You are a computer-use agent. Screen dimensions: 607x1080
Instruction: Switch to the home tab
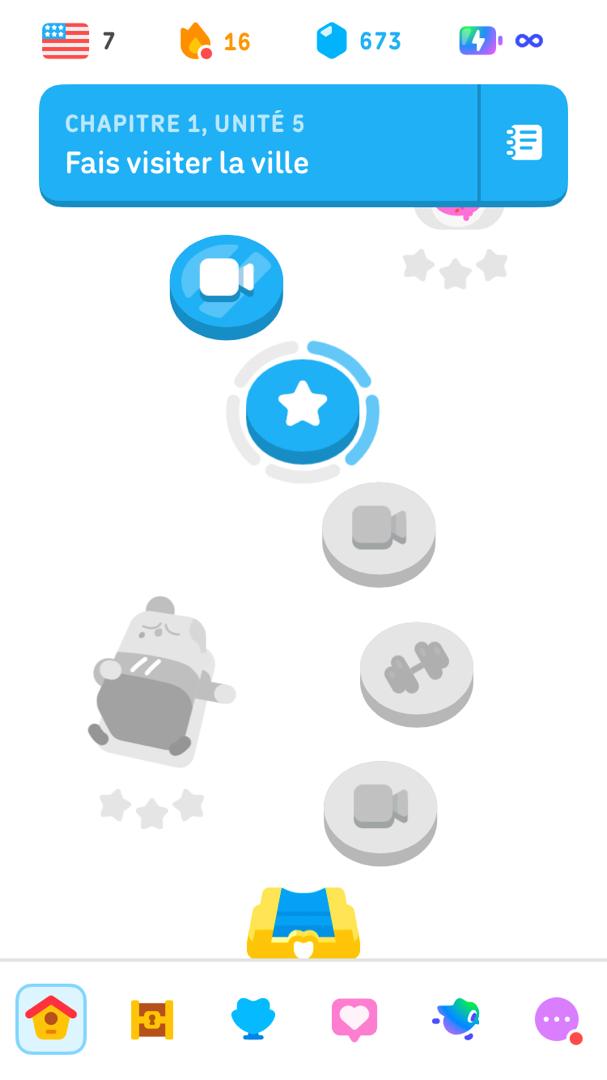pyautogui.click(x=51, y=1019)
